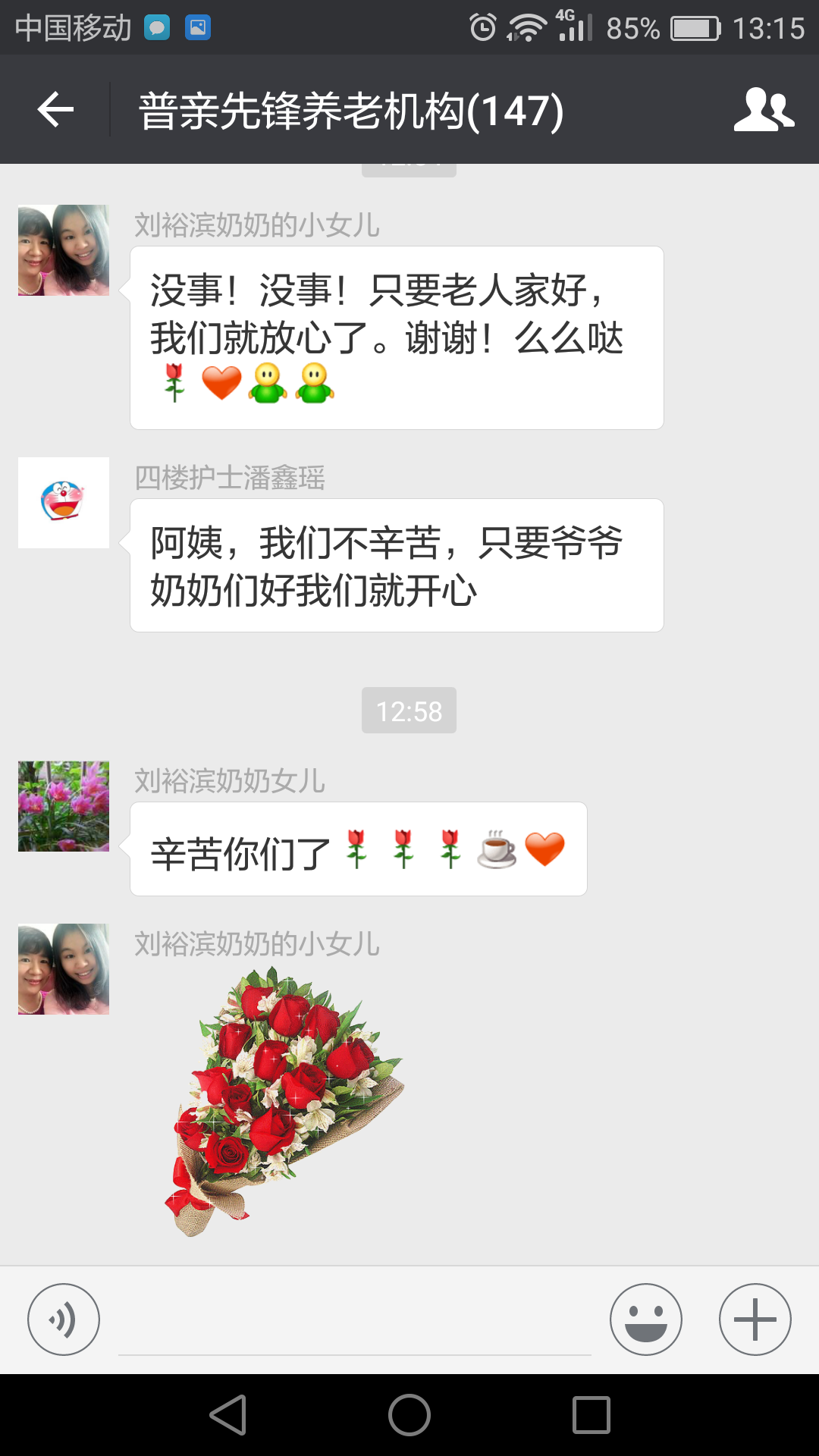The height and width of the screenshot is (1456, 819).
Task: Show recent apps via square button
Action: (591, 1415)
